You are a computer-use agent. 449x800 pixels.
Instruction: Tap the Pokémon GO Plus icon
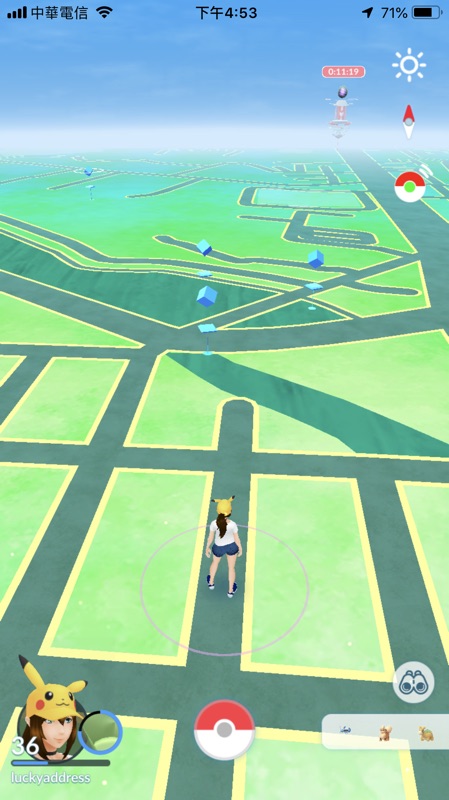tap(410, 187)
